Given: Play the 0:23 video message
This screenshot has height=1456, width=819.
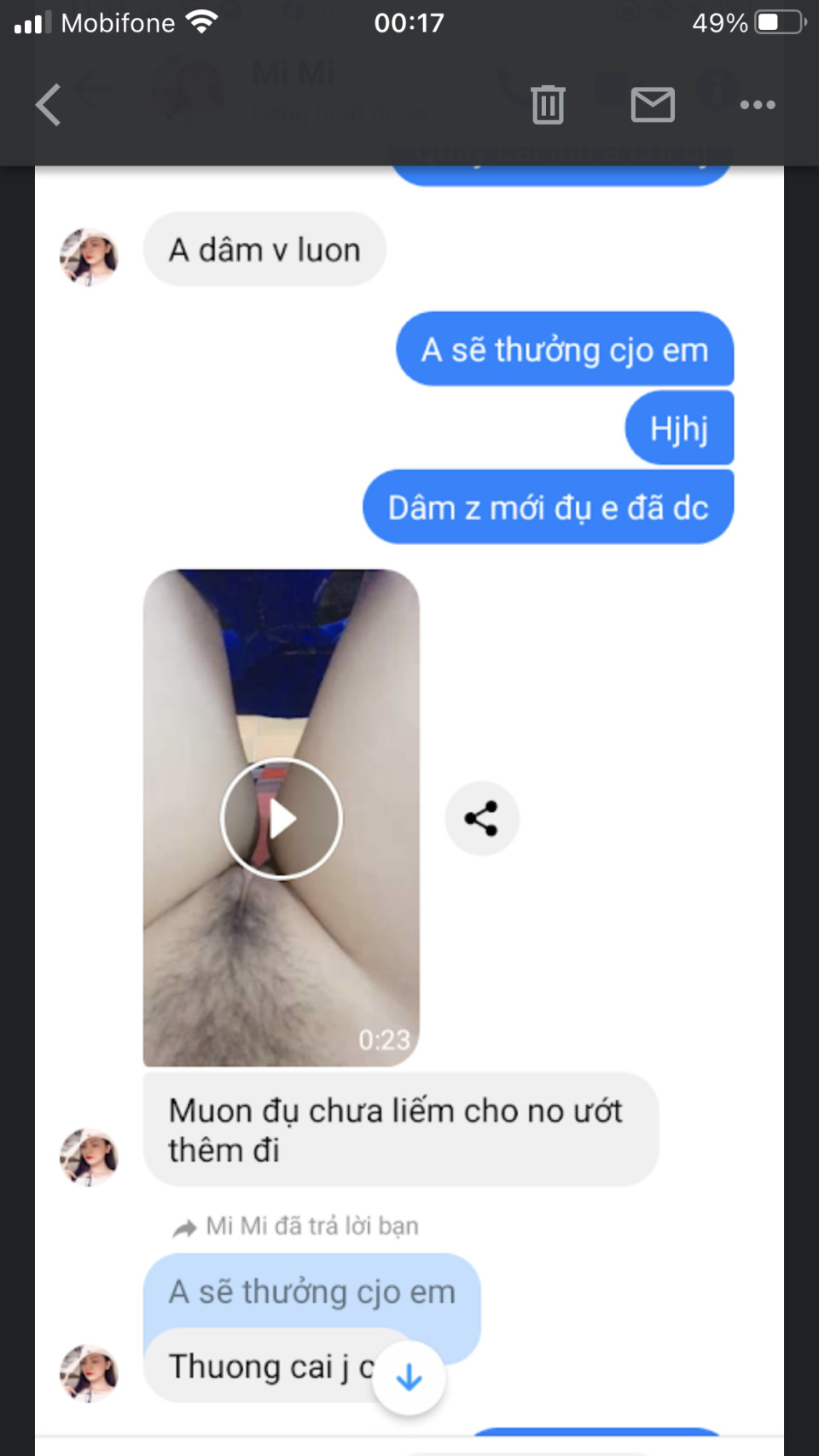Looking at the screenshot, I should (x=282, y=819).
